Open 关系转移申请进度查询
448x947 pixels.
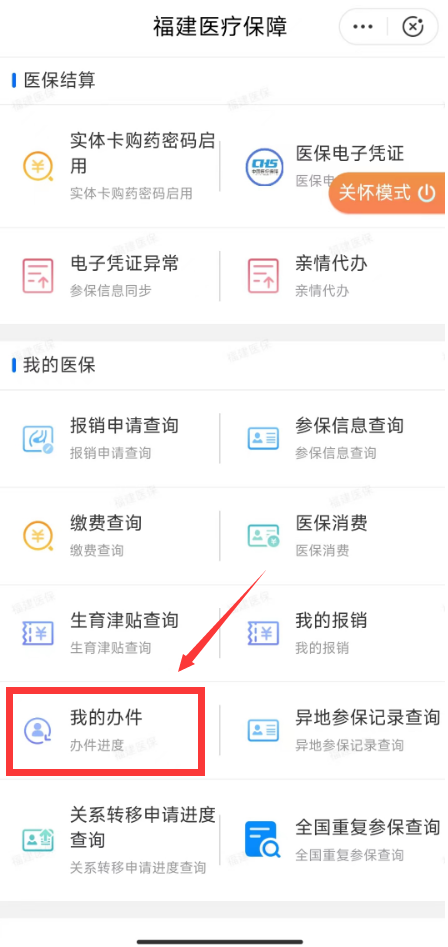(112, 839)
